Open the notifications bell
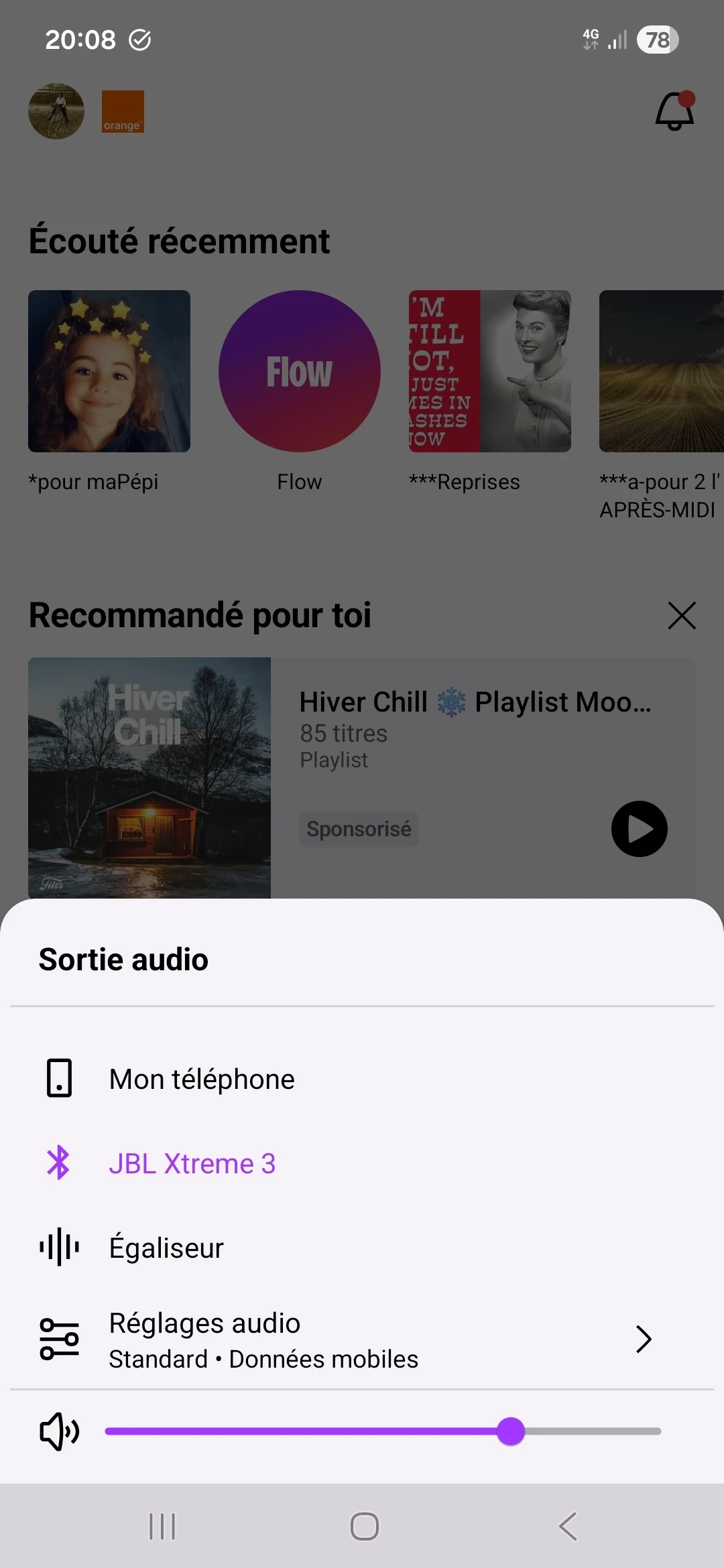This screenshot has width=724, height=1568. (x=674, y=111)
